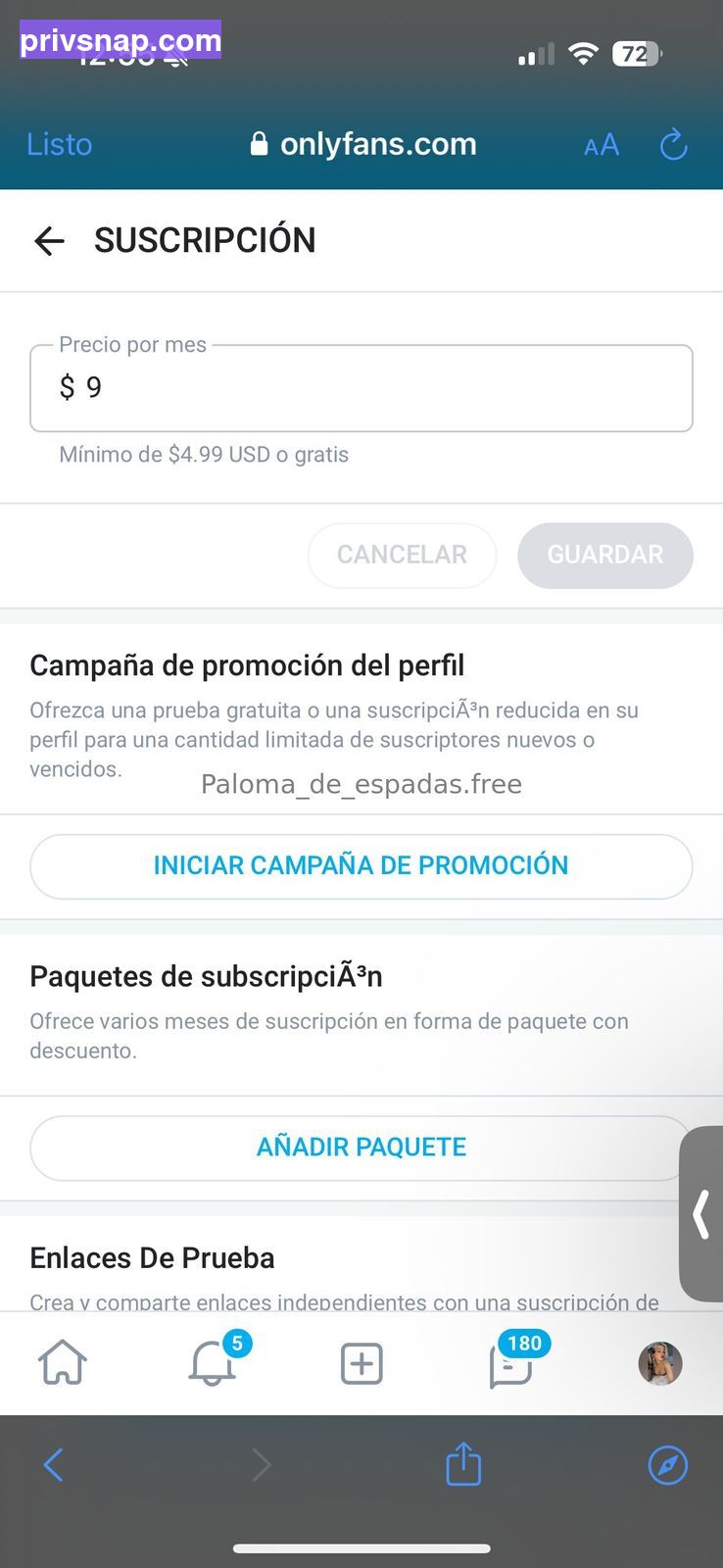Open the AA text size options
The image size is (723, 1568).
click(602, 145)
